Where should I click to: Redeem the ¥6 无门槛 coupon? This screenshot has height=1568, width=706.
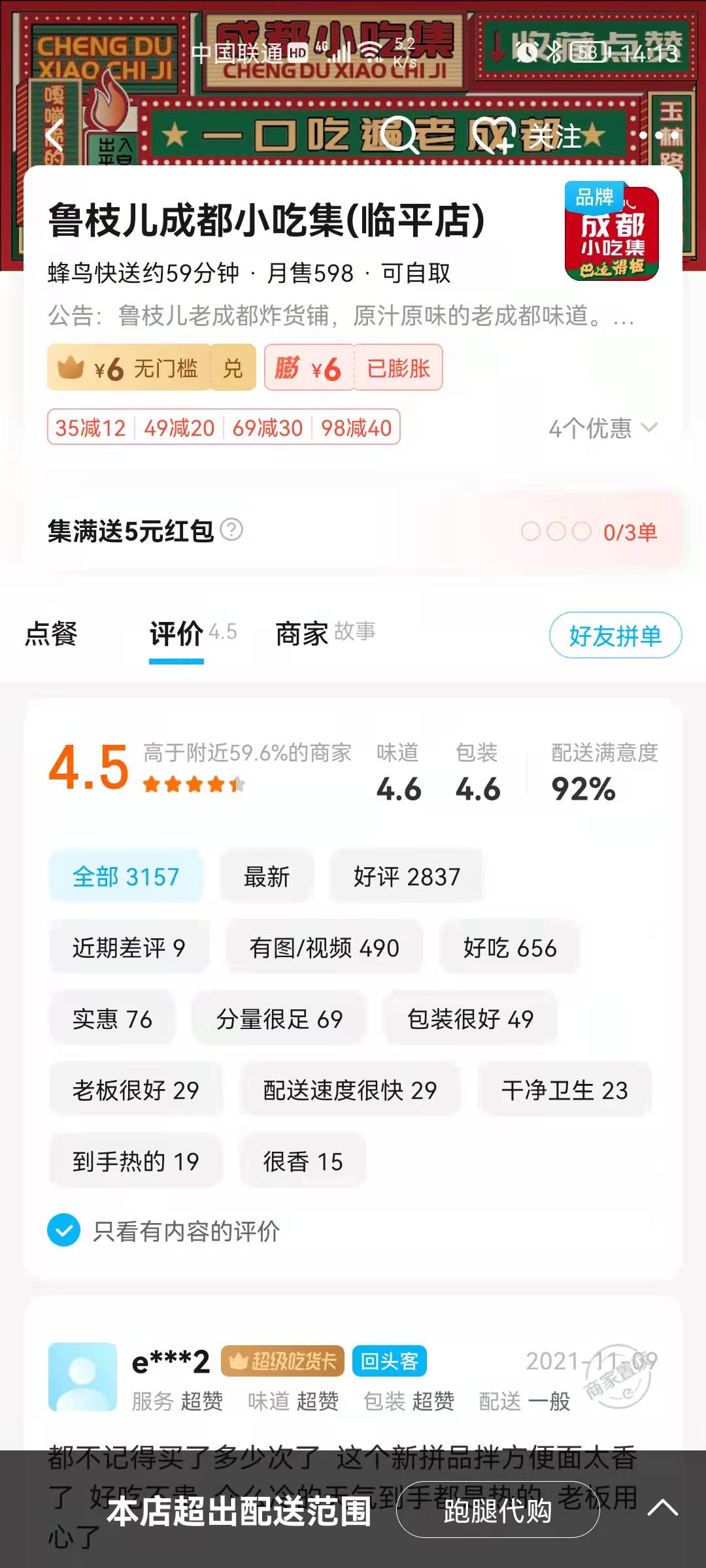(x=233, y=368)
